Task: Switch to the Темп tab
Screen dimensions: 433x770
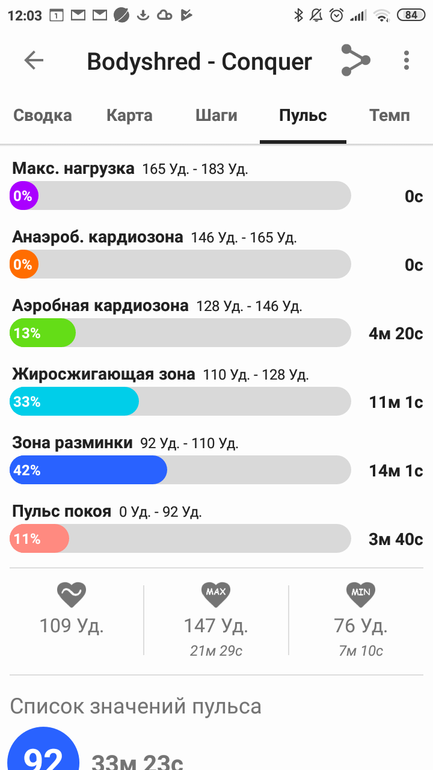Action: tap(389, 116)
